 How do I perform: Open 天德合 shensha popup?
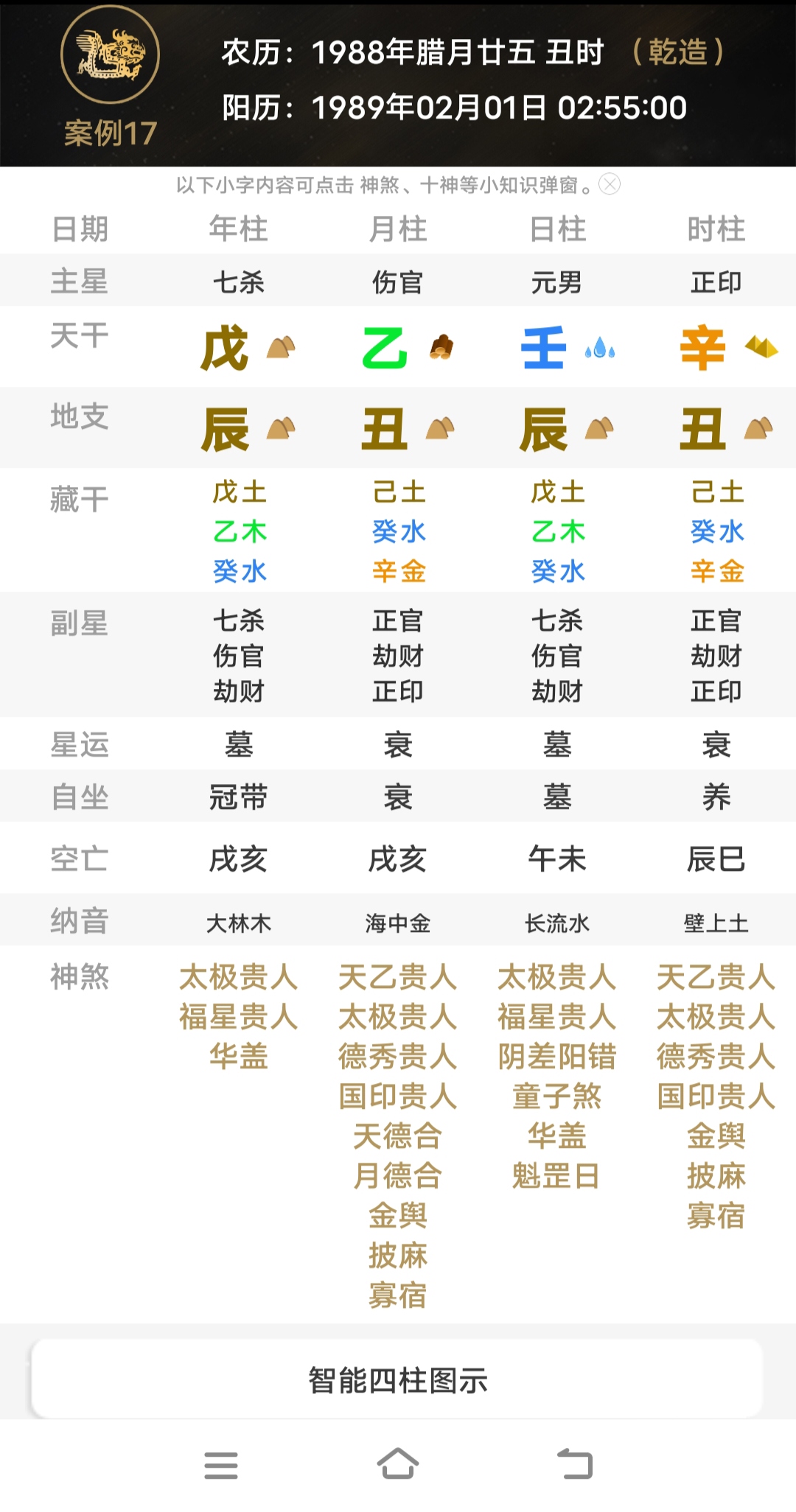click(x=397, y=1136)
